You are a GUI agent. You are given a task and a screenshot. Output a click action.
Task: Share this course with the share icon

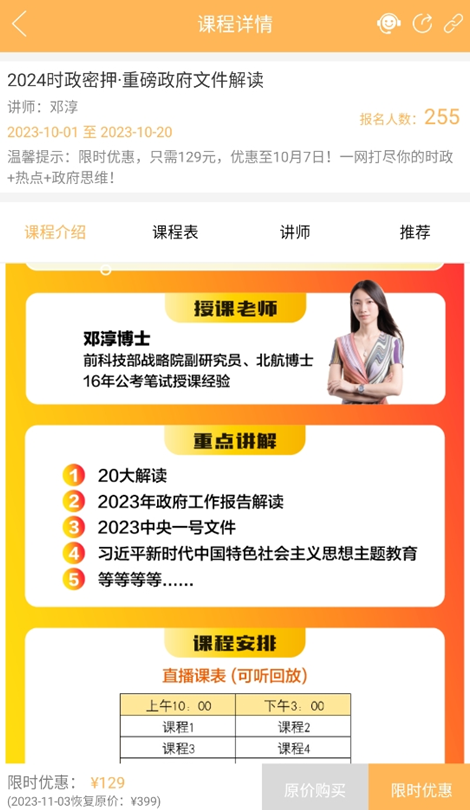tap(422, 24)
